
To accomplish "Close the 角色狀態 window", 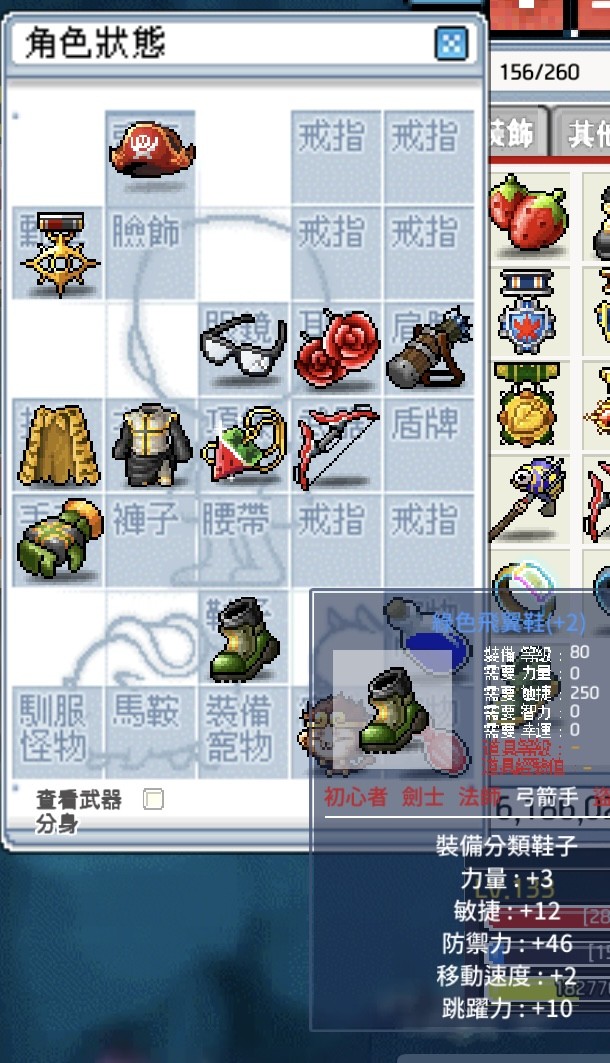I will (451, 44).
